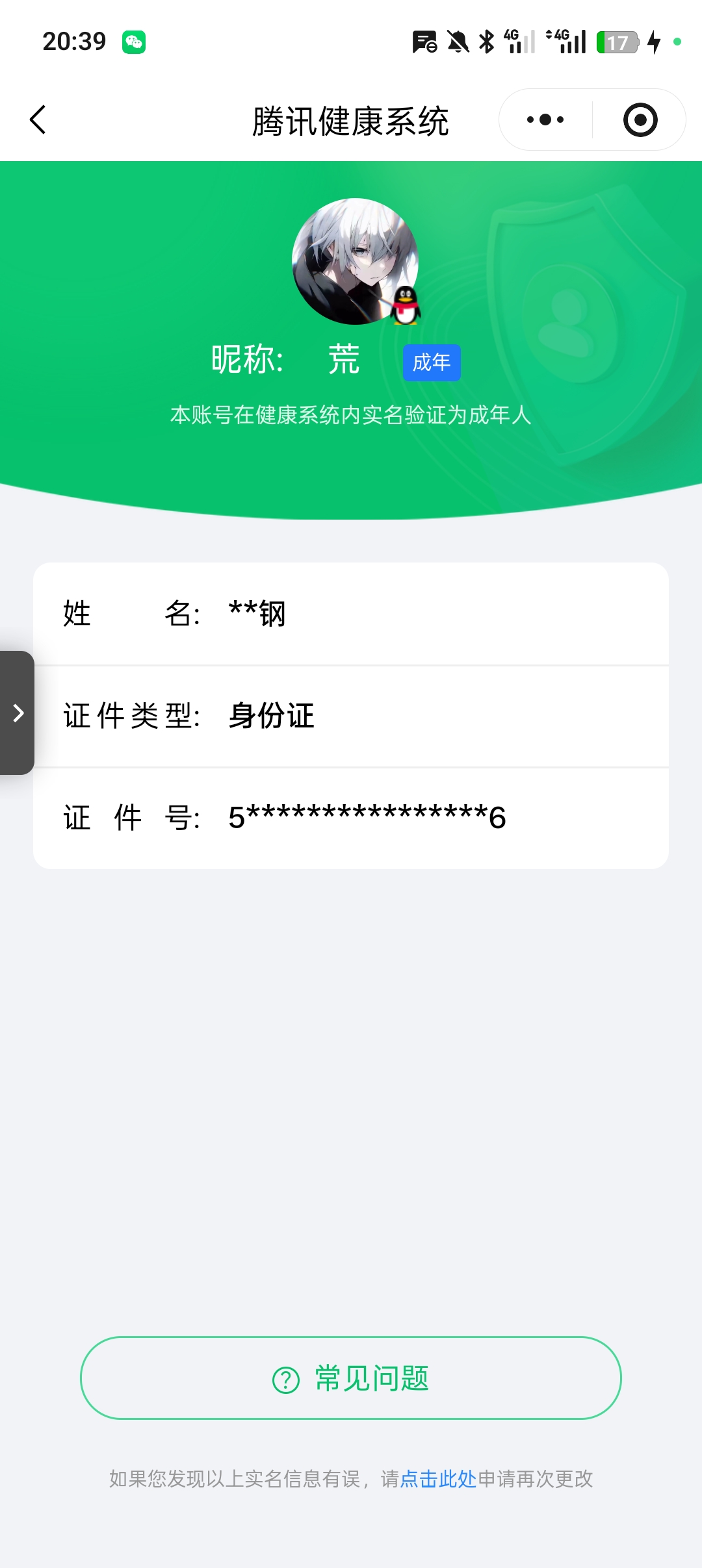Screen dimensions: 702x1568
Task: Tap the battery level indicator showing 17
Action: click(616, 41)
